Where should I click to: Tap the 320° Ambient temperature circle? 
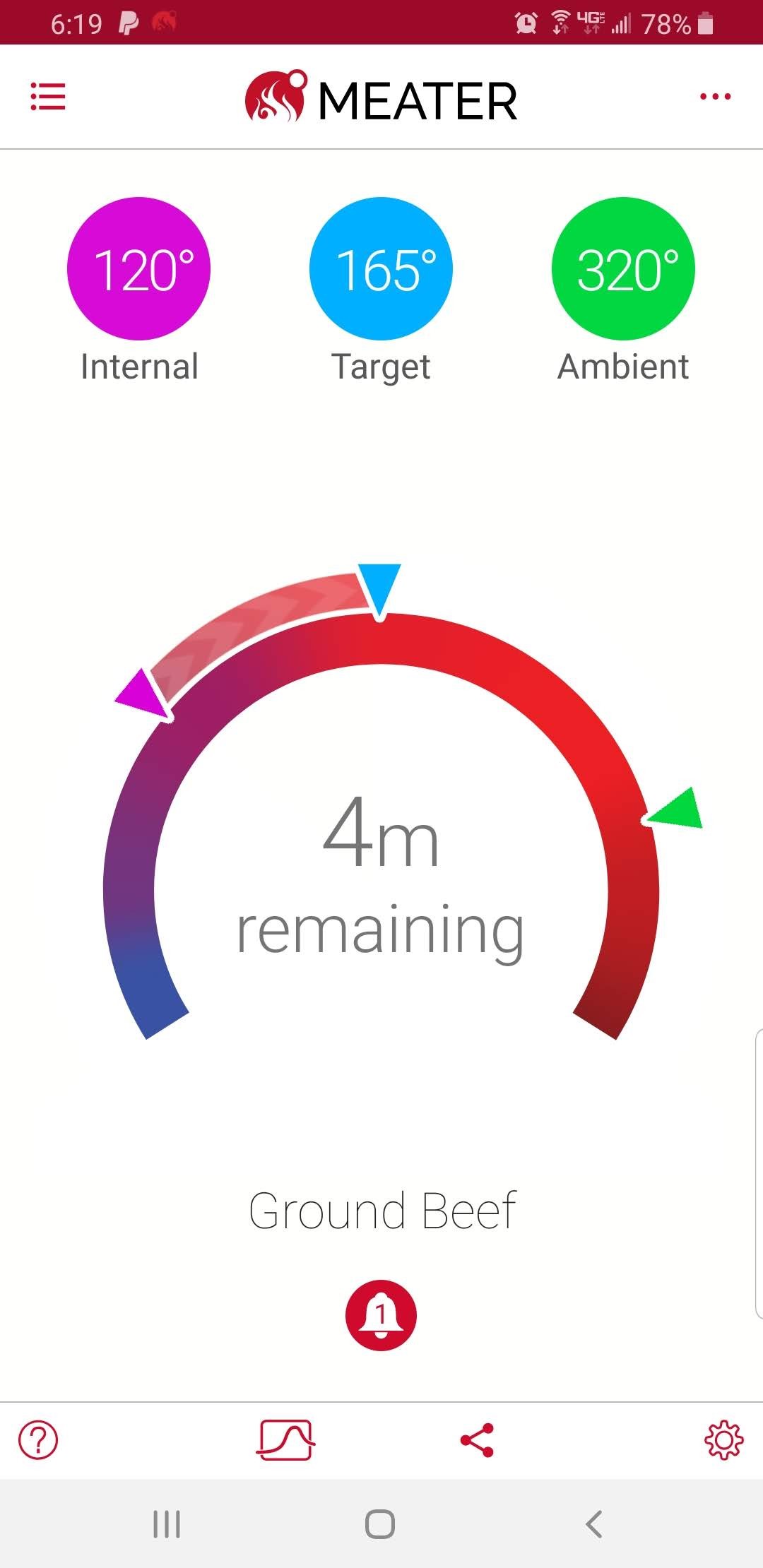(623, 269)
